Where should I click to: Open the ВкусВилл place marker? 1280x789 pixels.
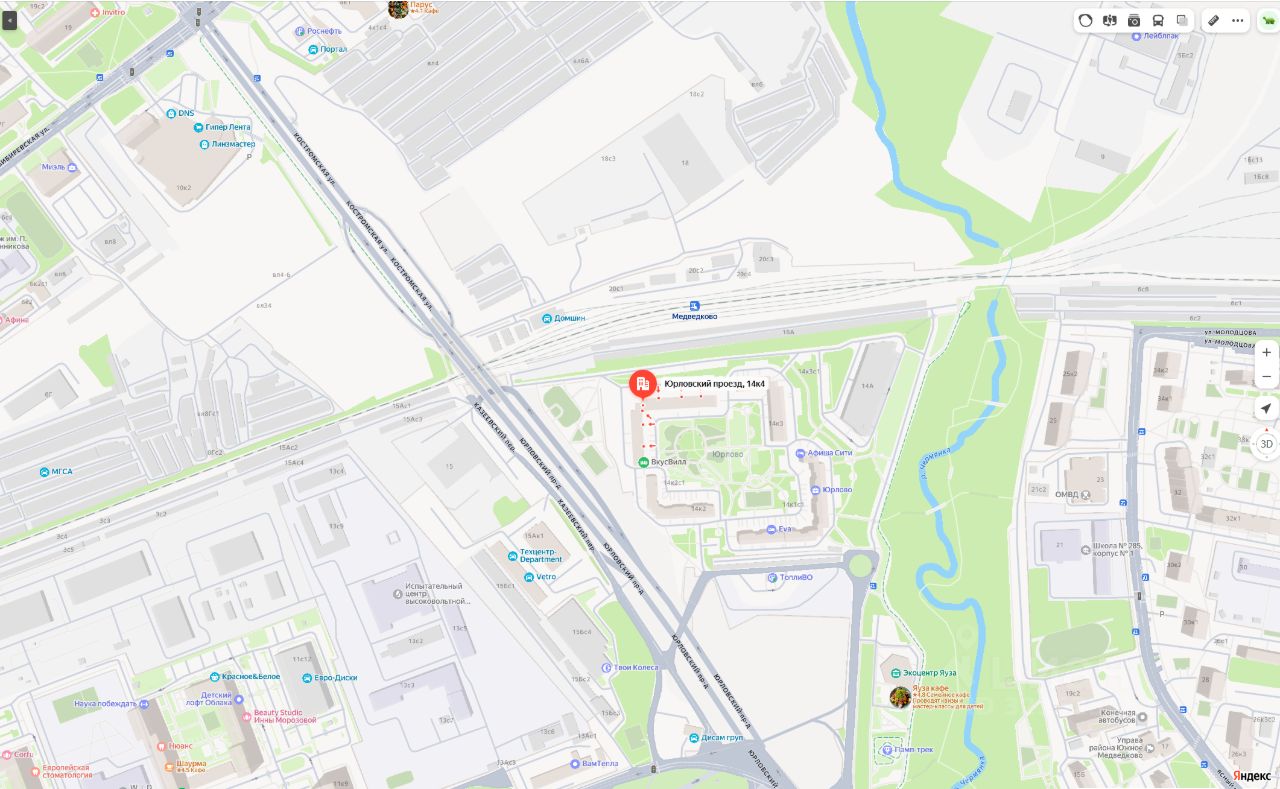coord(643,462)
